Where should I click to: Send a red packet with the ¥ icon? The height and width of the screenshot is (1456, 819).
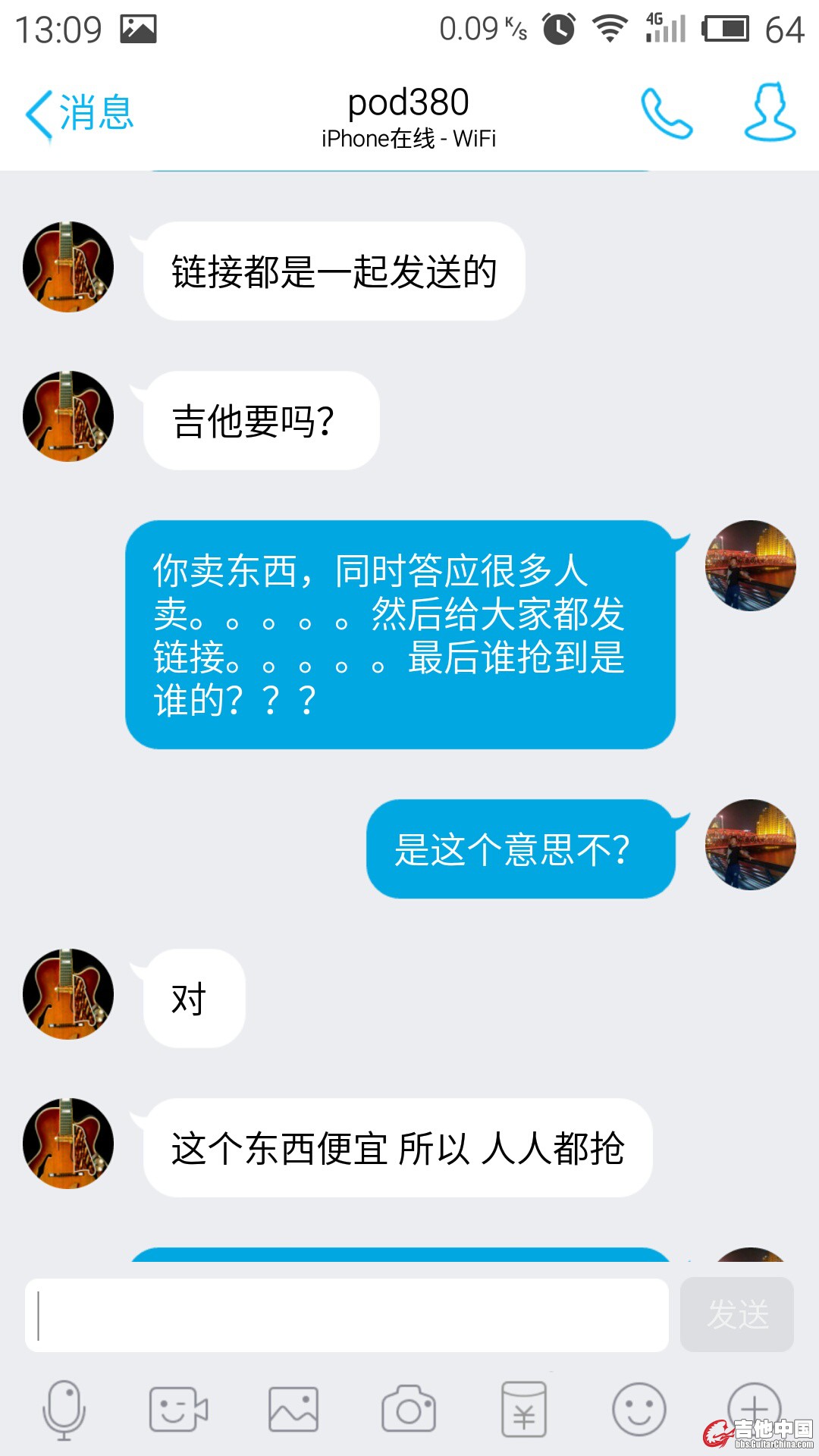[x=523, y=1410]
